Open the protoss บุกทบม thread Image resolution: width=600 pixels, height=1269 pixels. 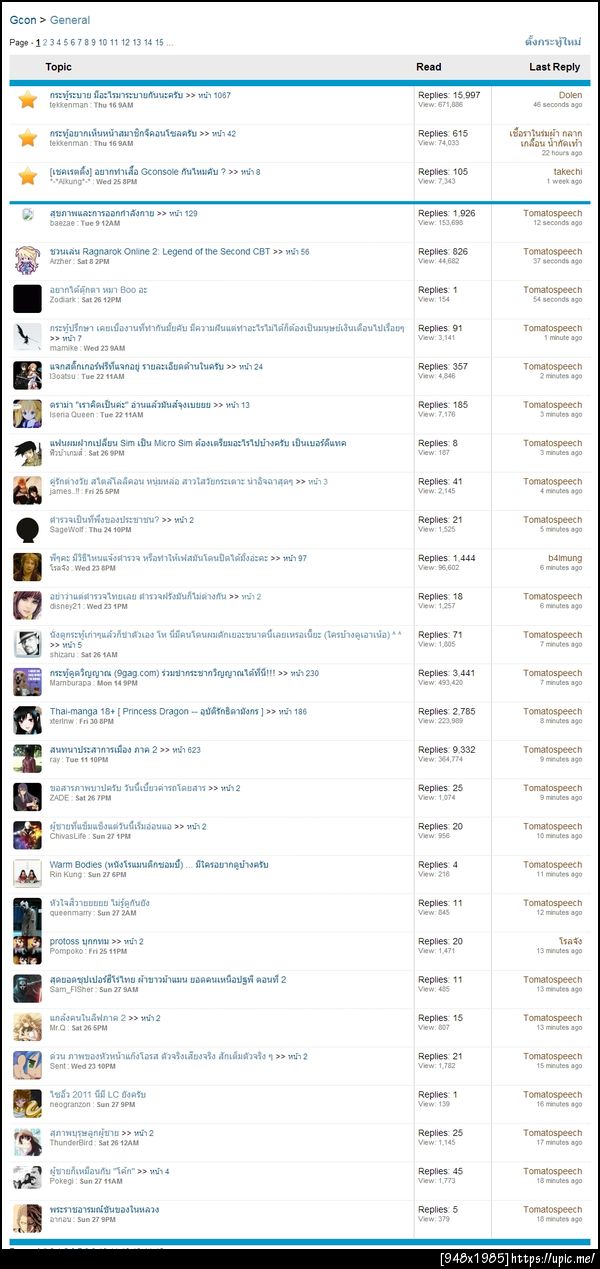79,941
